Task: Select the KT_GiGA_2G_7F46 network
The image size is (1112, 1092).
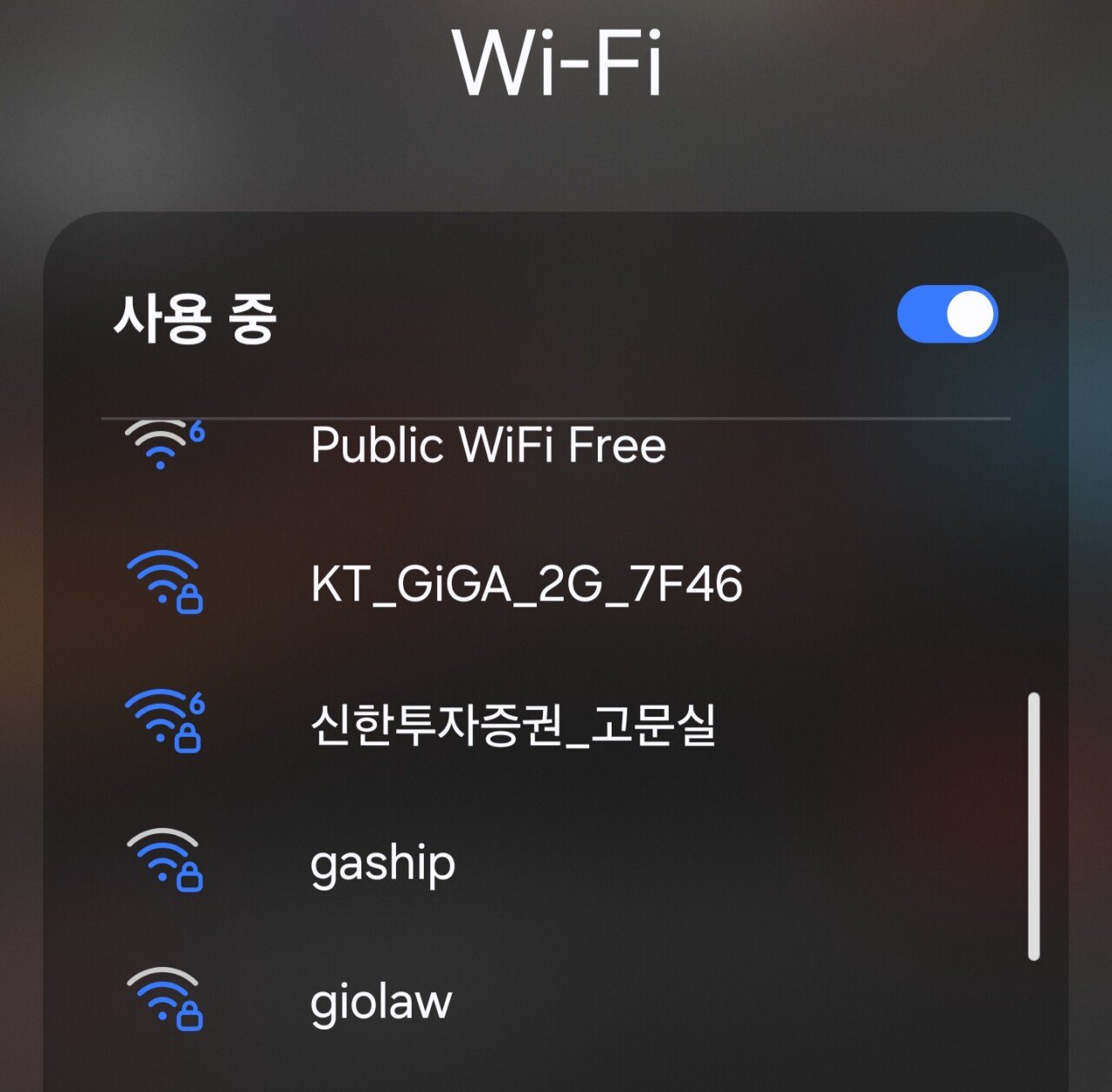Action: pyautogui.click(x=526, y=584)
